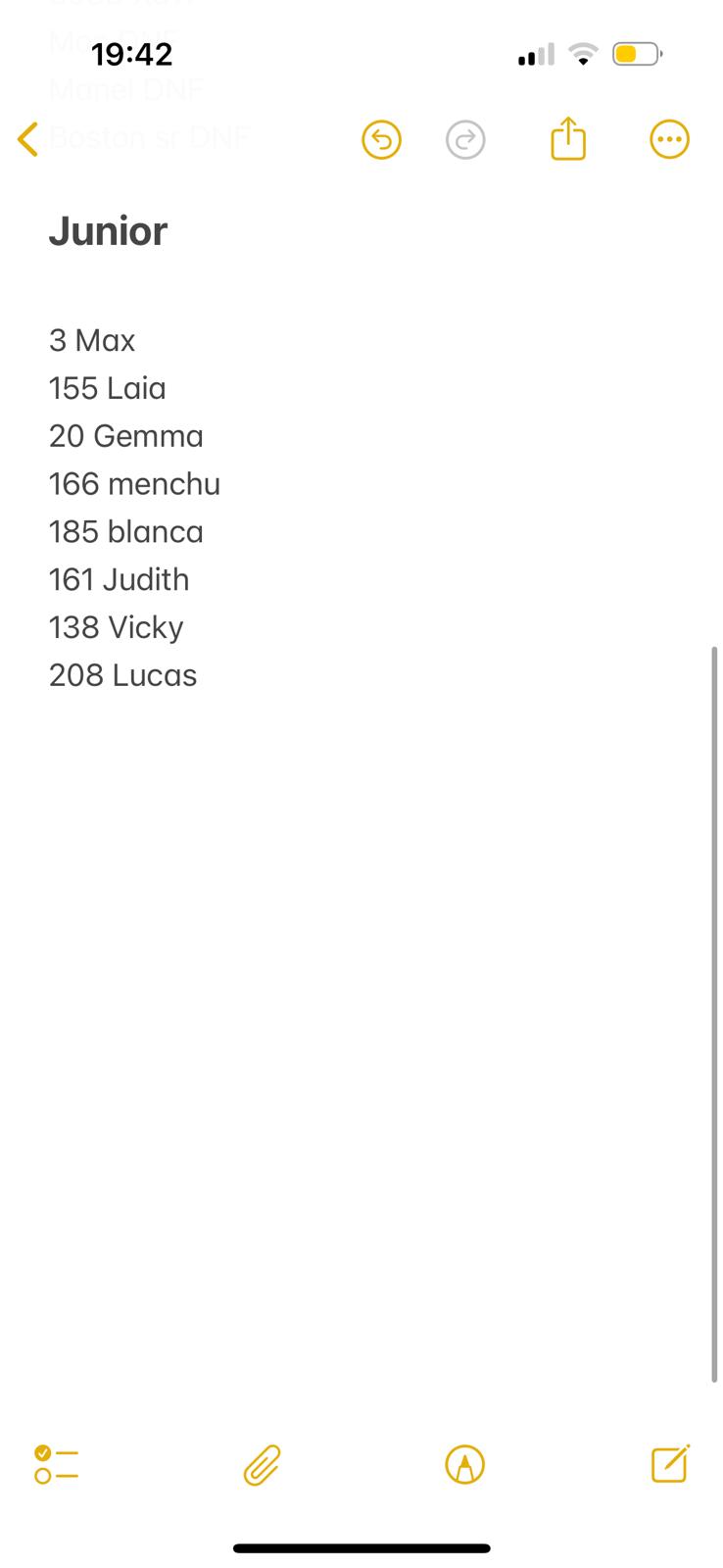The width and height of the screenshot is (723, 1568).
Task: Compose a new note
Action: 670,1464
